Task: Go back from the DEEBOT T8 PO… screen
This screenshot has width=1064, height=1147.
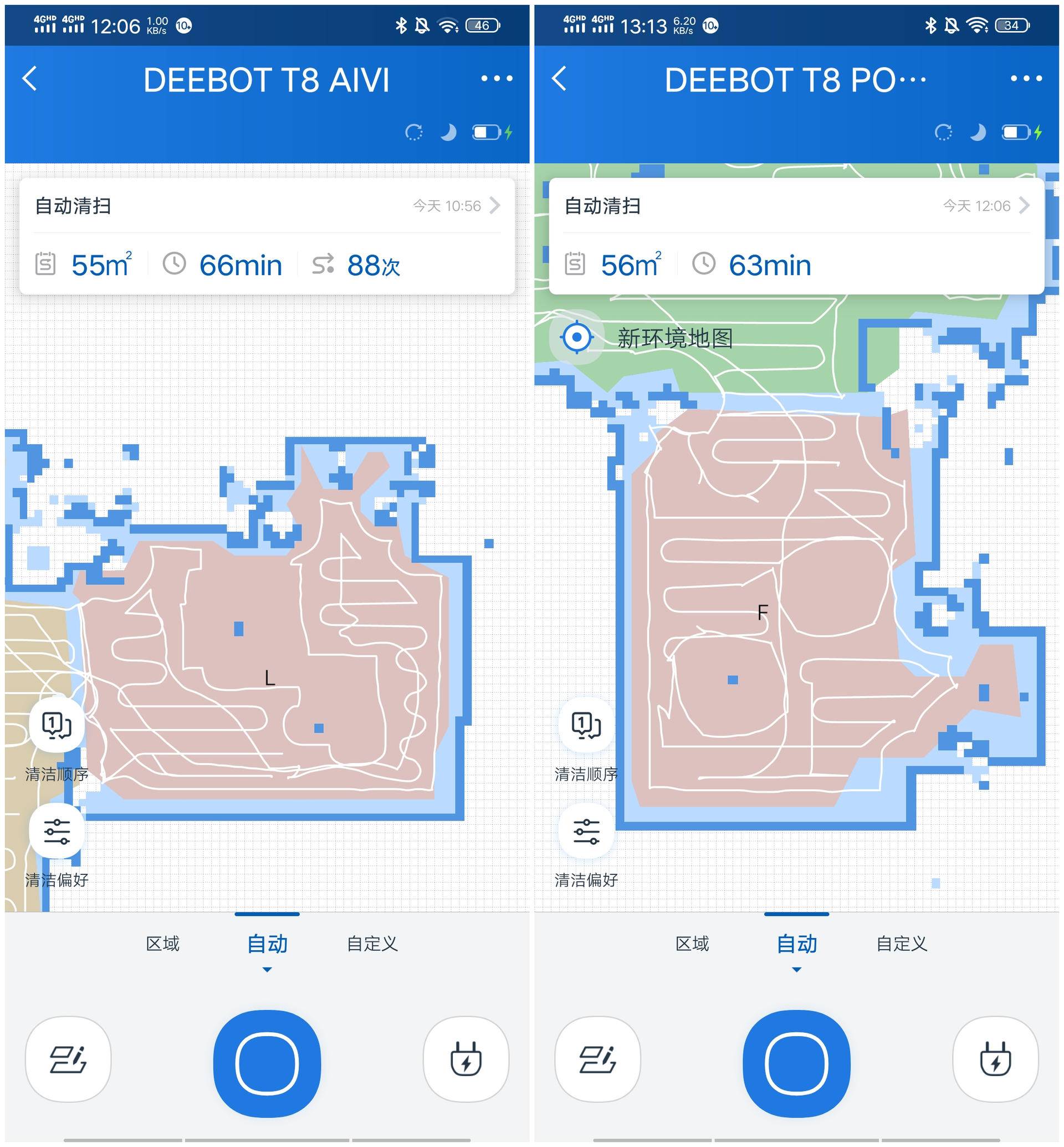Action: (560, 78)
